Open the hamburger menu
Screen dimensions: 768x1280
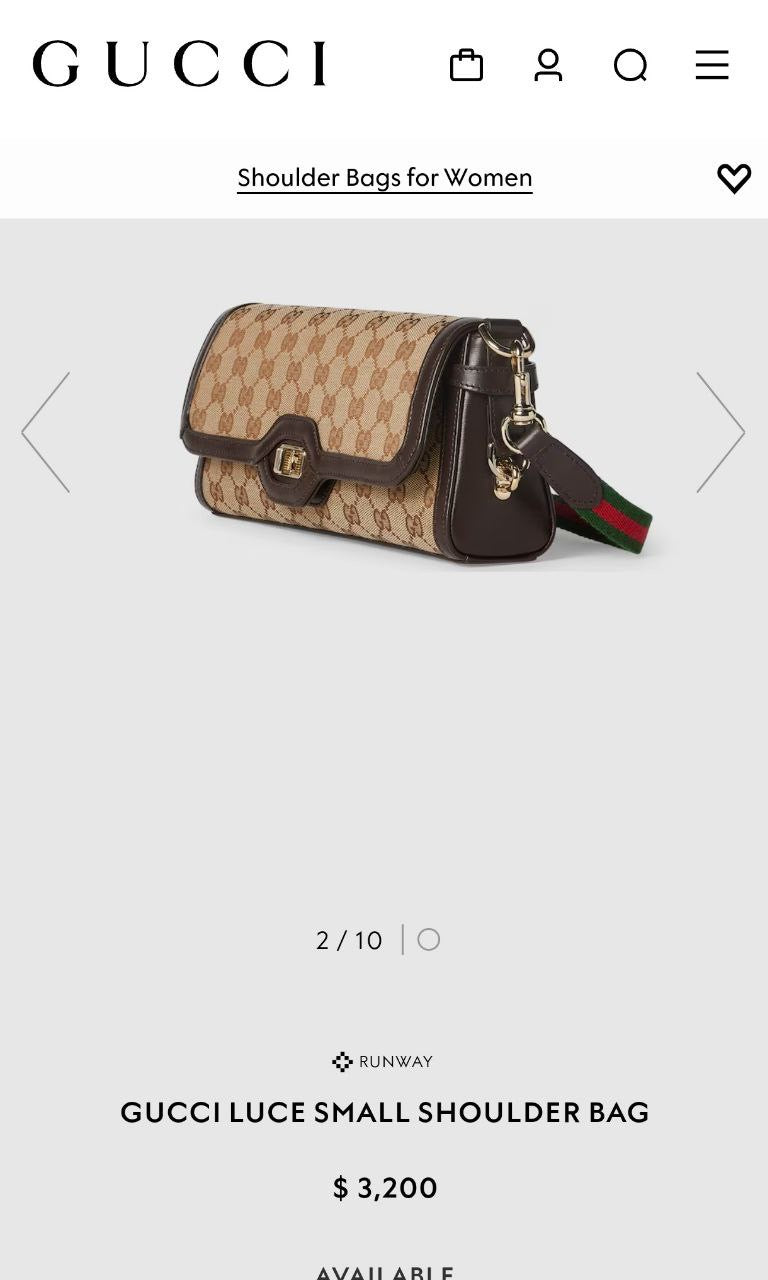(712, 65)
